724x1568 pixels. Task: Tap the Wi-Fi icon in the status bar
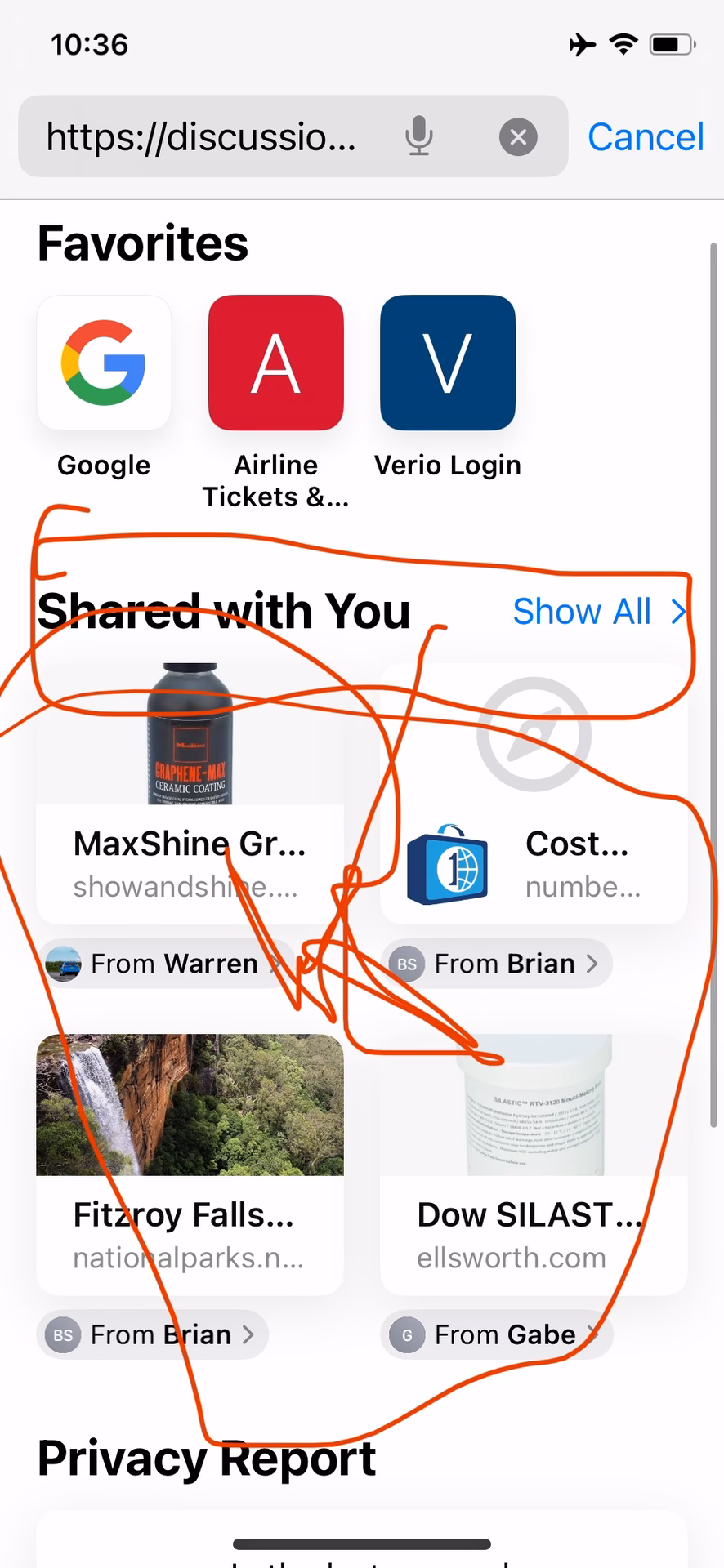point(623,45)
